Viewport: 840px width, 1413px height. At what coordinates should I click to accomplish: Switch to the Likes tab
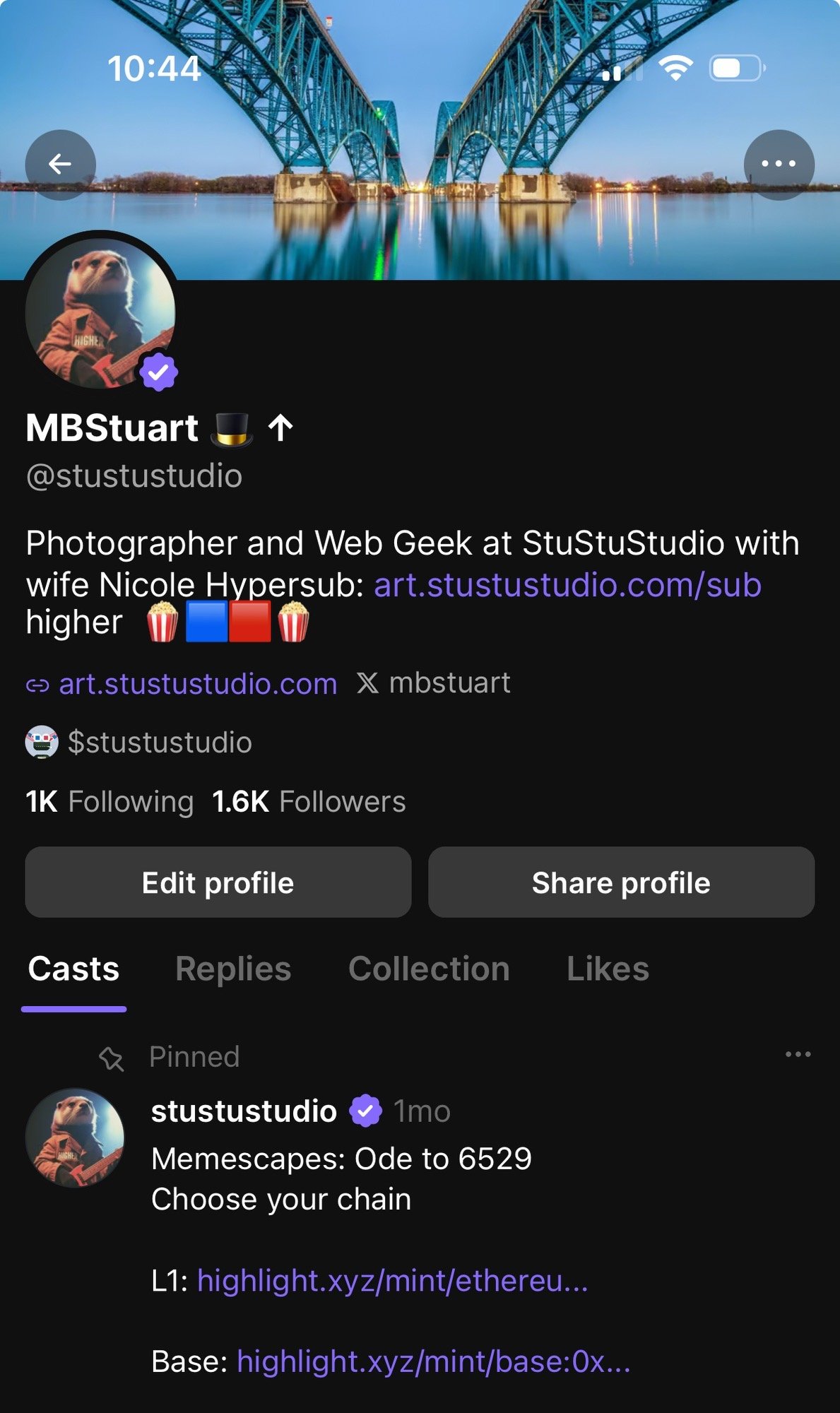pos(608,969)
